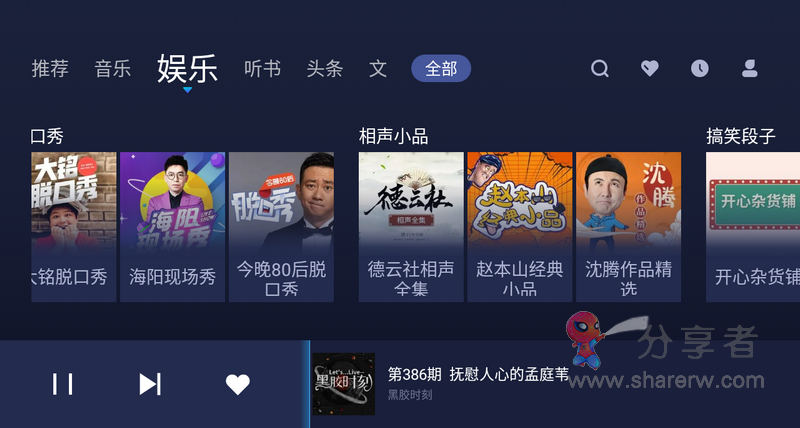Screen dimensions: 800x428
Task: Tap the 全部 categories button
Action: point(441,69)
